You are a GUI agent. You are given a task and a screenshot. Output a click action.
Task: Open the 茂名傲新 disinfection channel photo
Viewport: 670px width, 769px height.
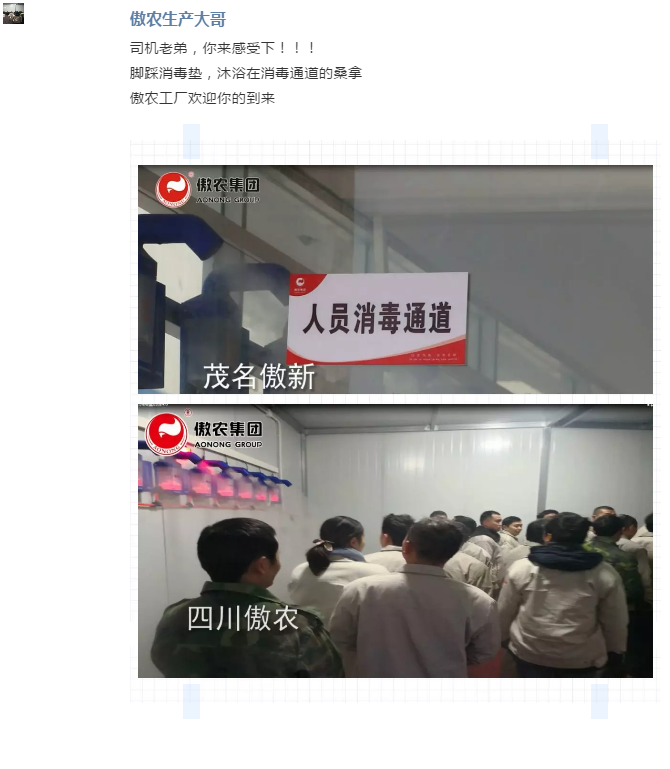(395, 279)
